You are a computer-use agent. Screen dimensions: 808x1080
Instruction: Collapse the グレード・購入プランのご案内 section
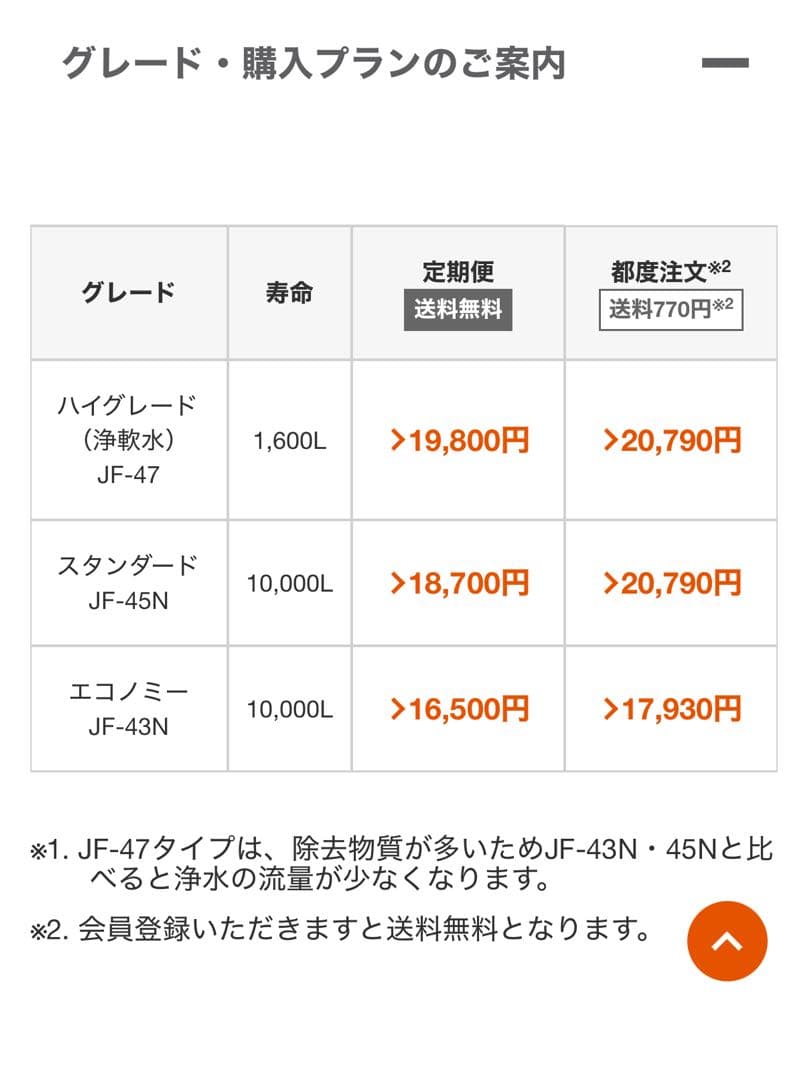click(x=725, y=63)
